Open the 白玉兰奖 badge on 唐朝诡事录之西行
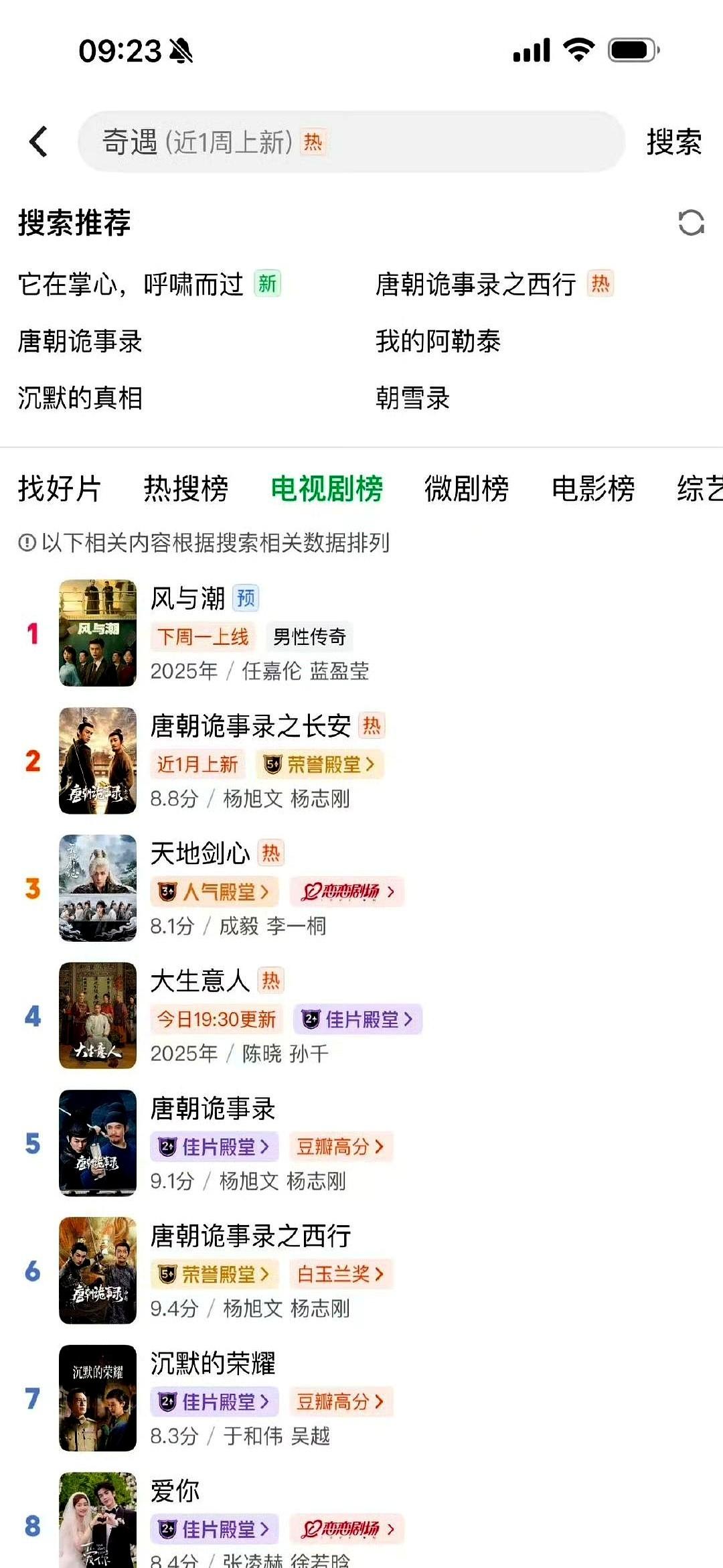723x1568 pixels. (341, 1273)
